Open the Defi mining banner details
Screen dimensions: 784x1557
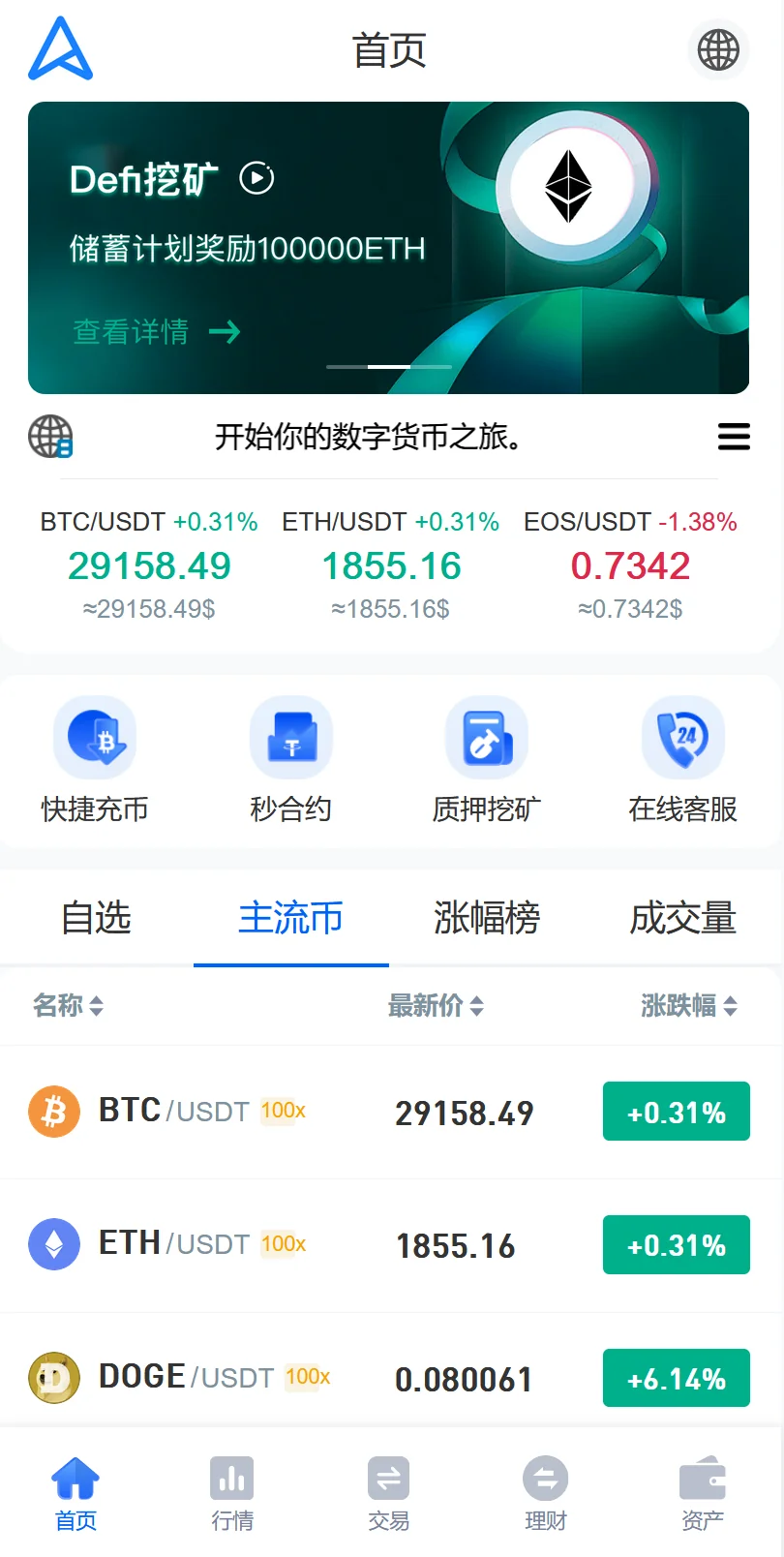pyautogui.click(x=155, y=332)
